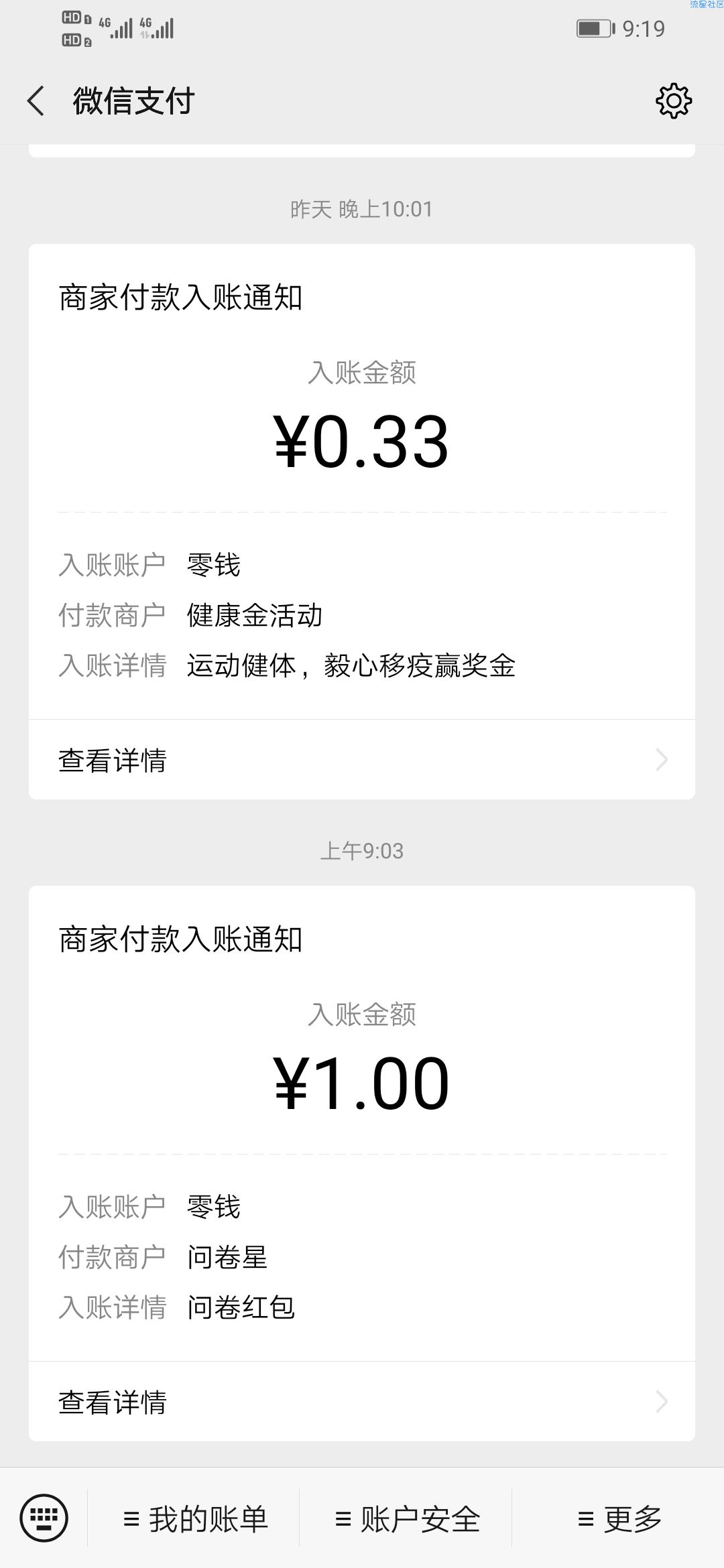Go back from the 微信支付 screen
The image size is (724, 1568).
coord(36,101)
